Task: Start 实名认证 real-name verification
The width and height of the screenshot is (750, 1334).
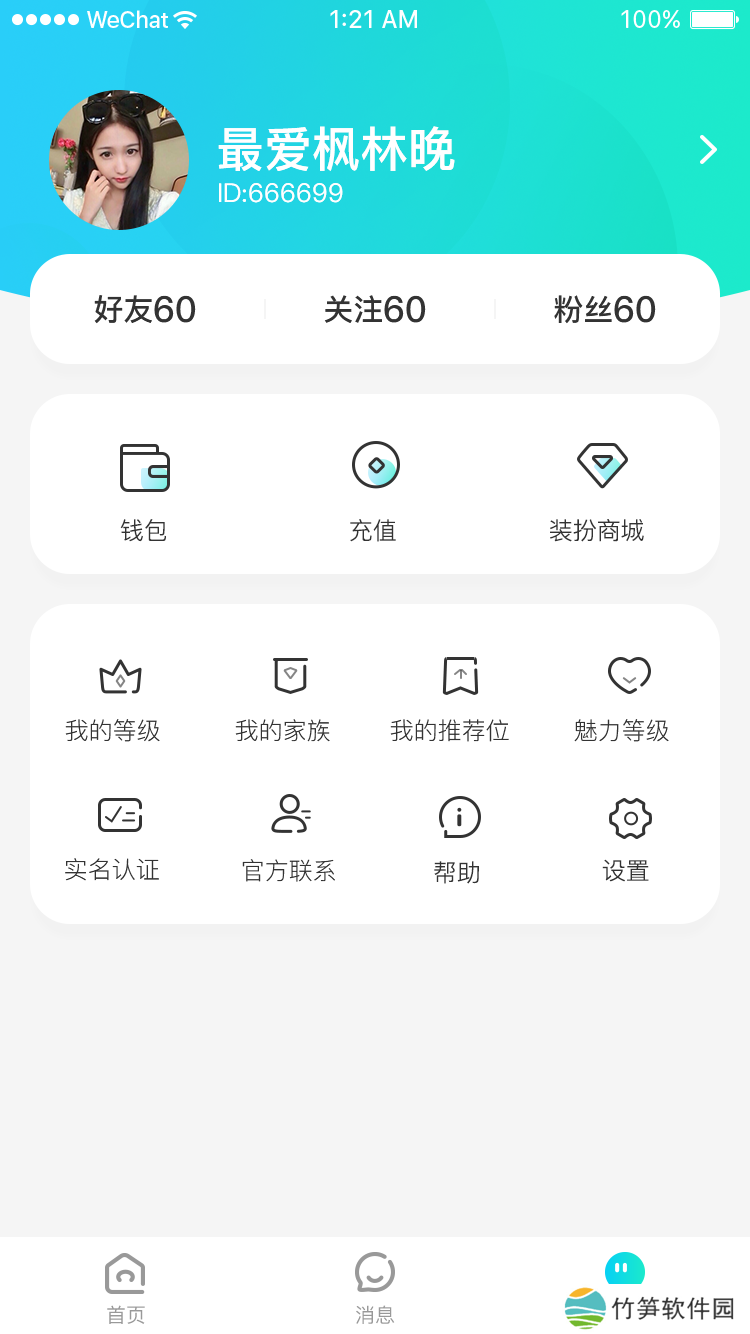Action: 114,838
